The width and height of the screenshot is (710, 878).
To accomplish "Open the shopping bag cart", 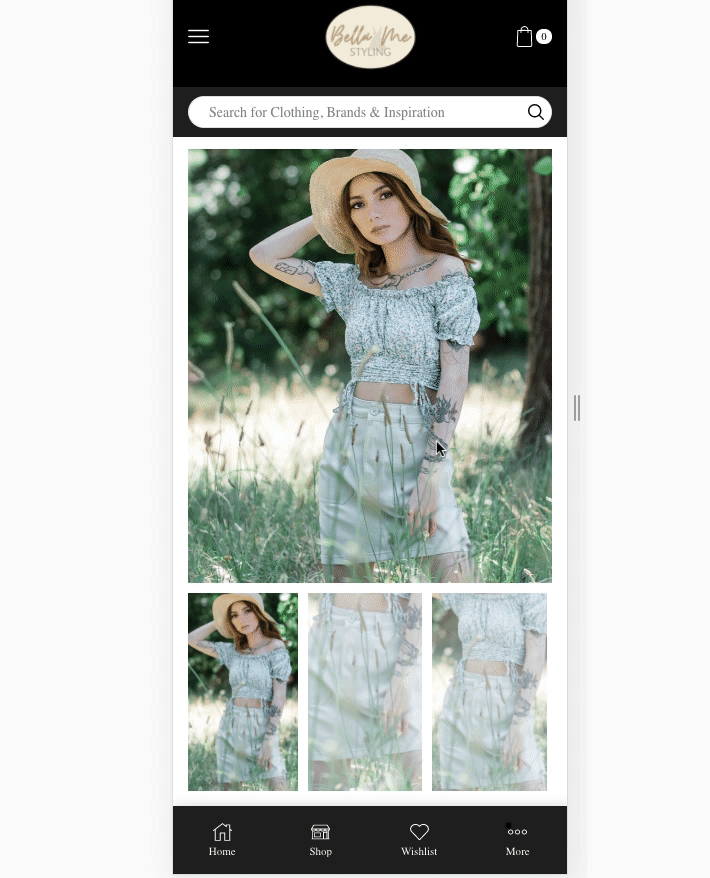I will coord(526,37).
